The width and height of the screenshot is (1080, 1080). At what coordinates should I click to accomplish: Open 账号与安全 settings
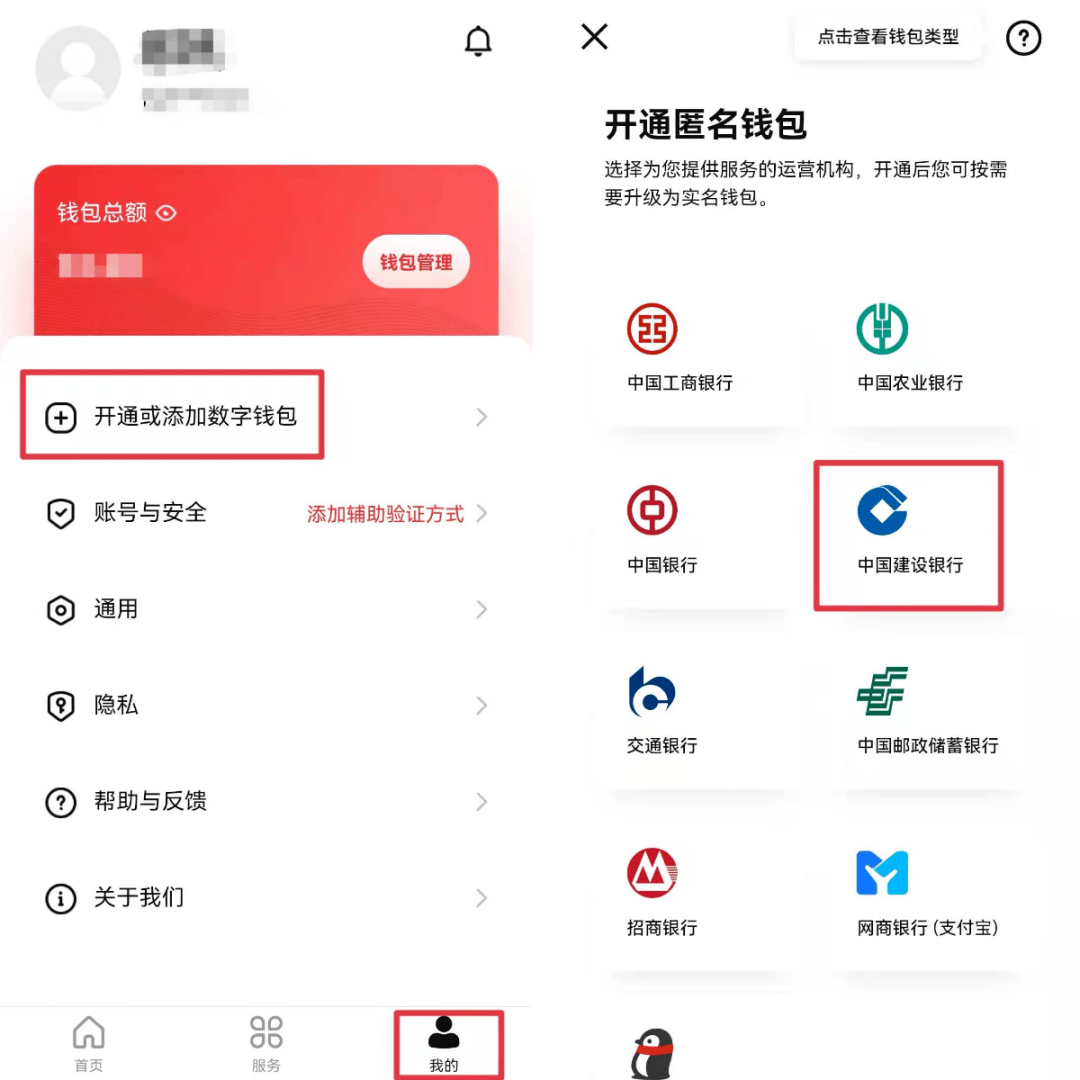[150, 513]
